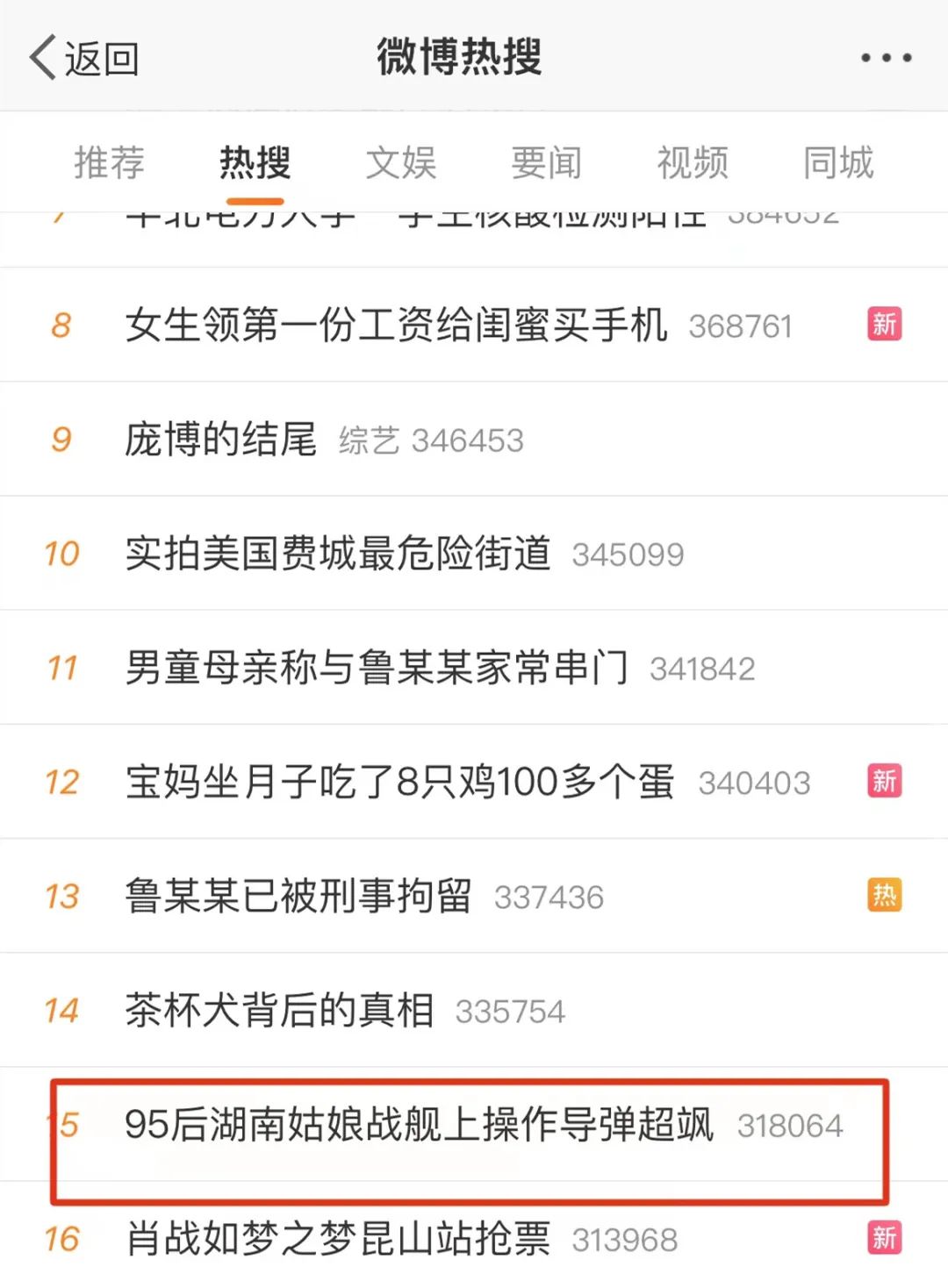Switch to the 视频 tab
The height and width of the screenshot is (1288, 948).
pos(692,163)
